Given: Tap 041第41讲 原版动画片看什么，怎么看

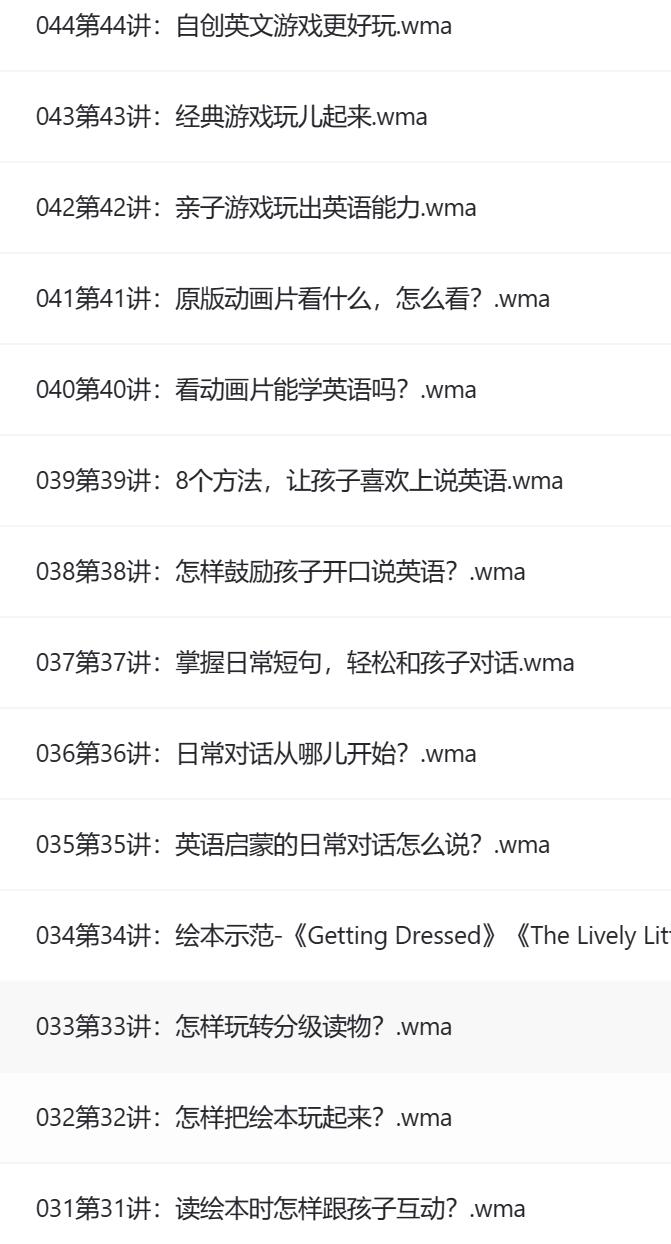Looking at the screenshot, I should point(293,299).
